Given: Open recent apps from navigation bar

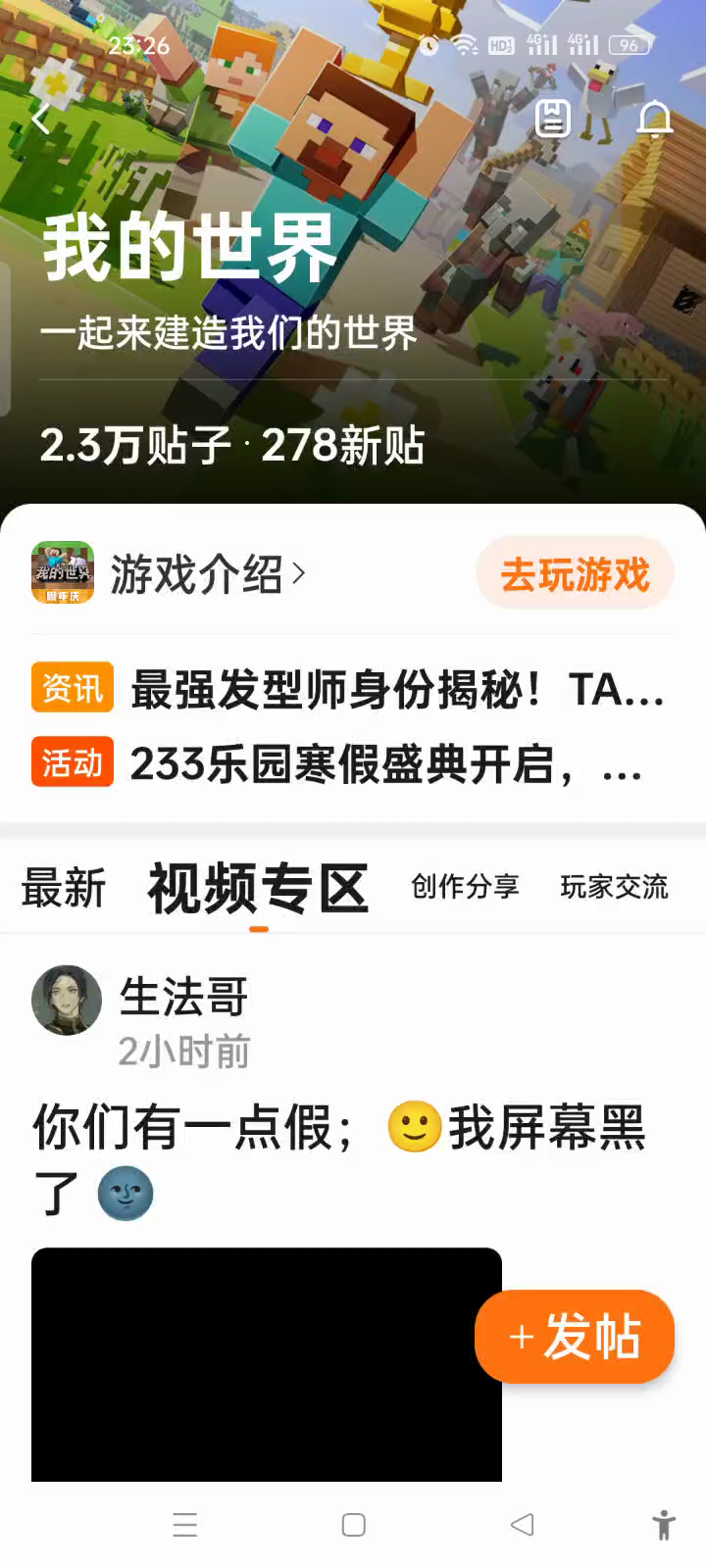Looking at the screenshot, I should pos(185,1525).
